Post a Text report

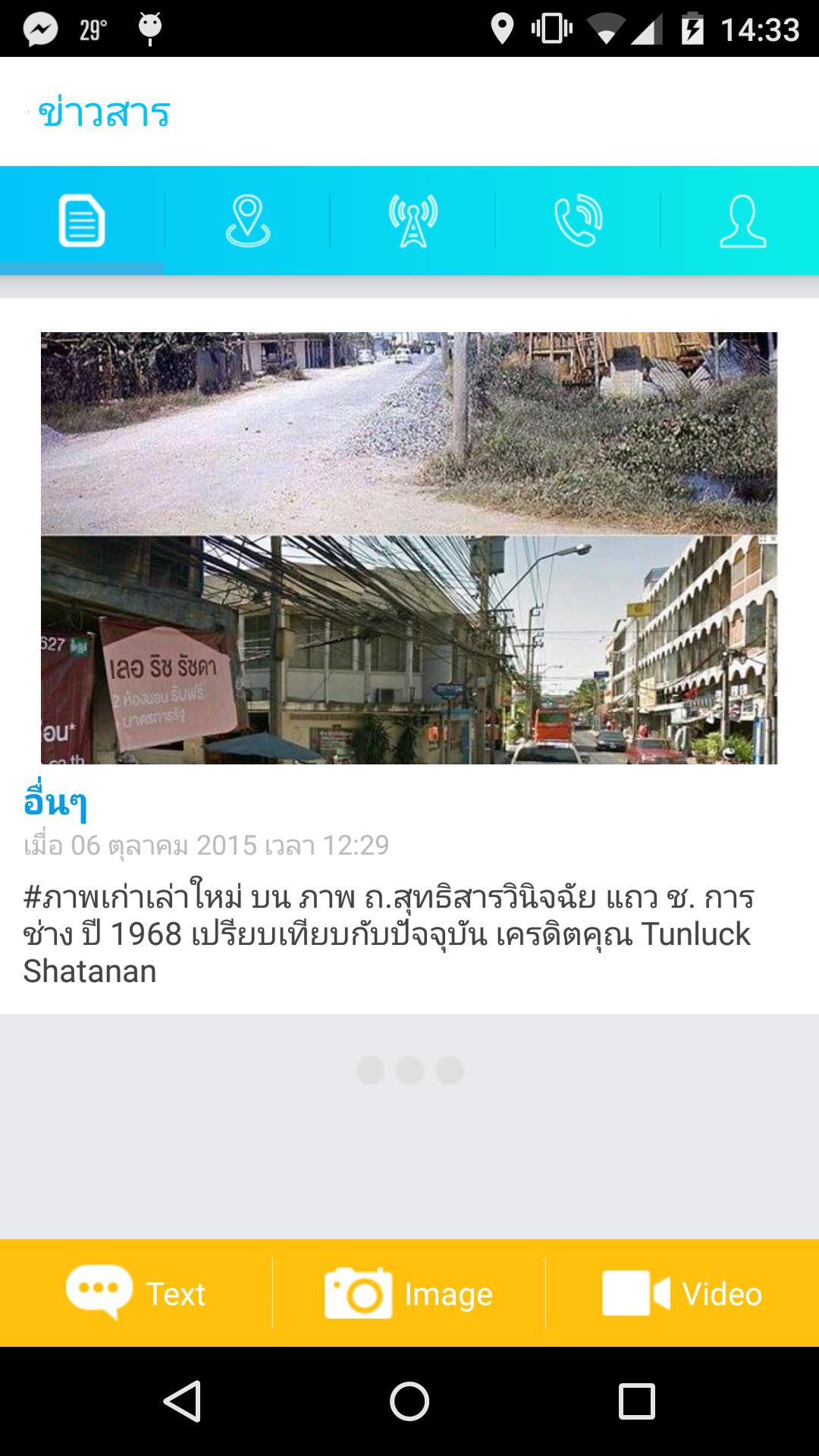point(136,1294)
